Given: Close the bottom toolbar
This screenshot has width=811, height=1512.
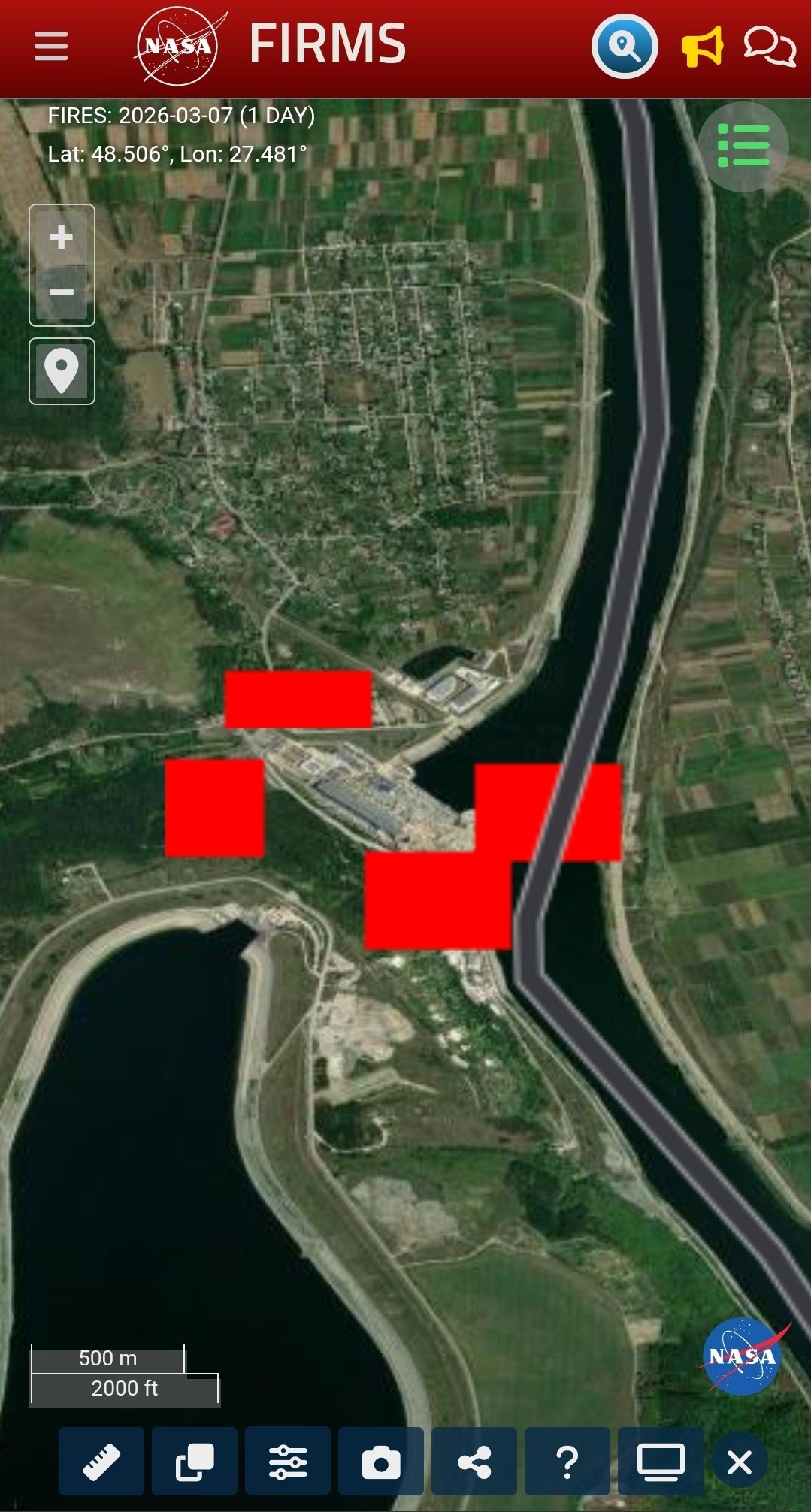Looking at the screenshot, I should pyautogui.click(x=740, y=1462).
